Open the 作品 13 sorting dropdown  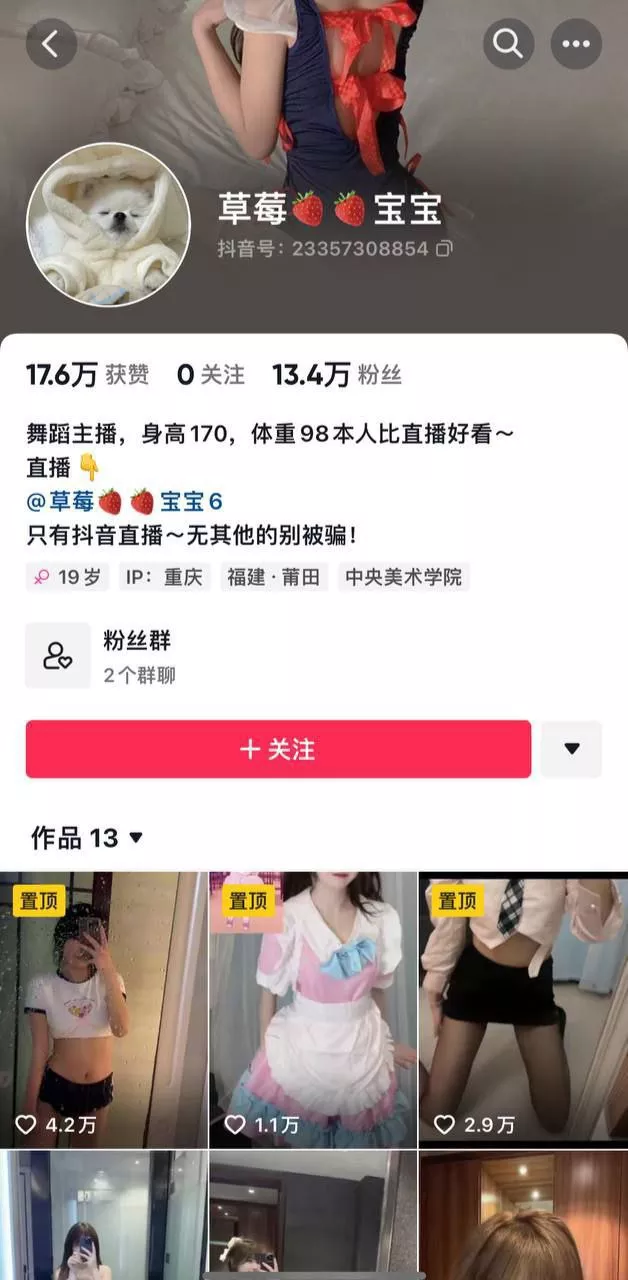(88, 838)
